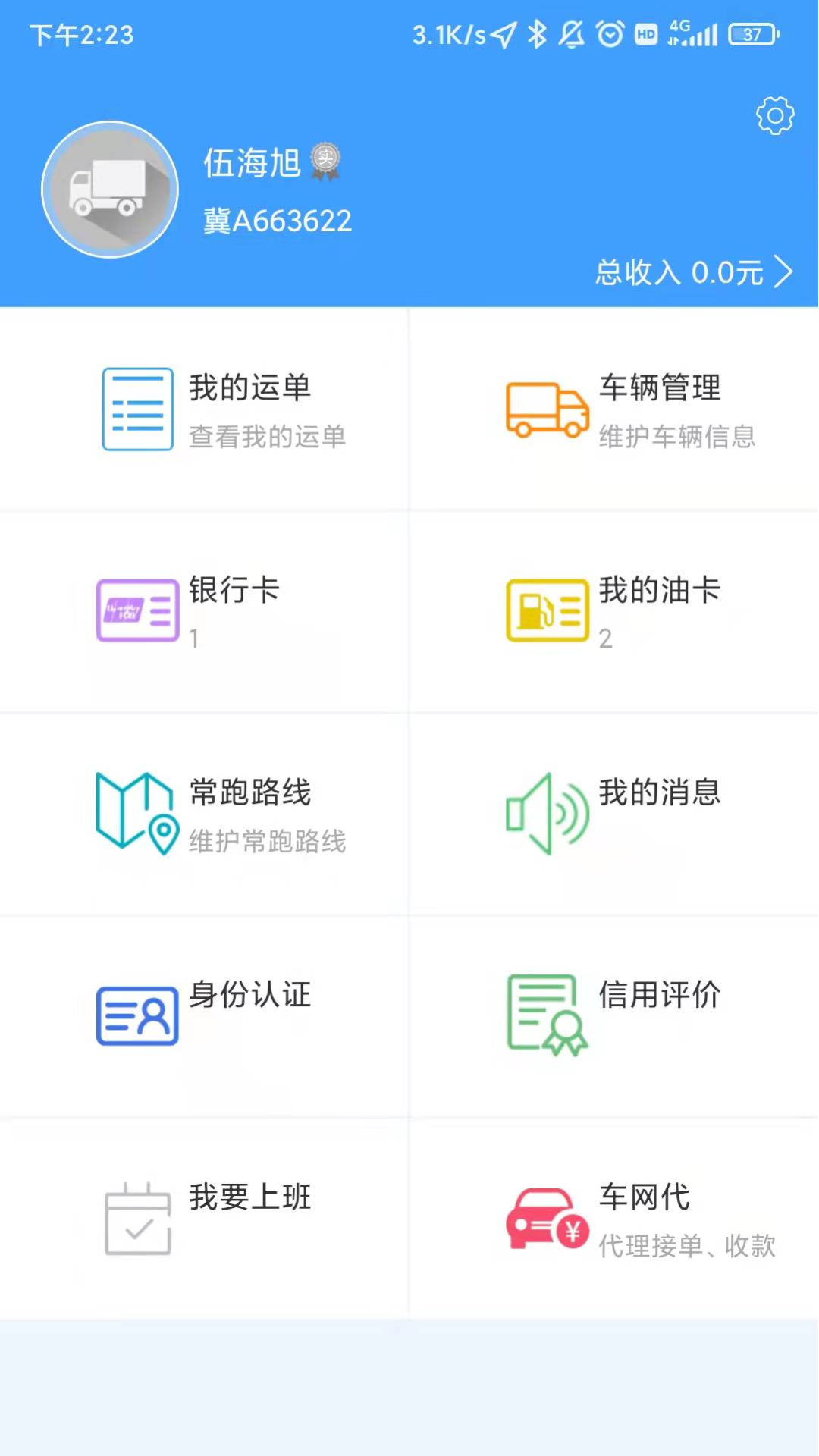The image size is (819, 1456).
Task: Click the license plate 冀A663622
Action: [278, 221]
